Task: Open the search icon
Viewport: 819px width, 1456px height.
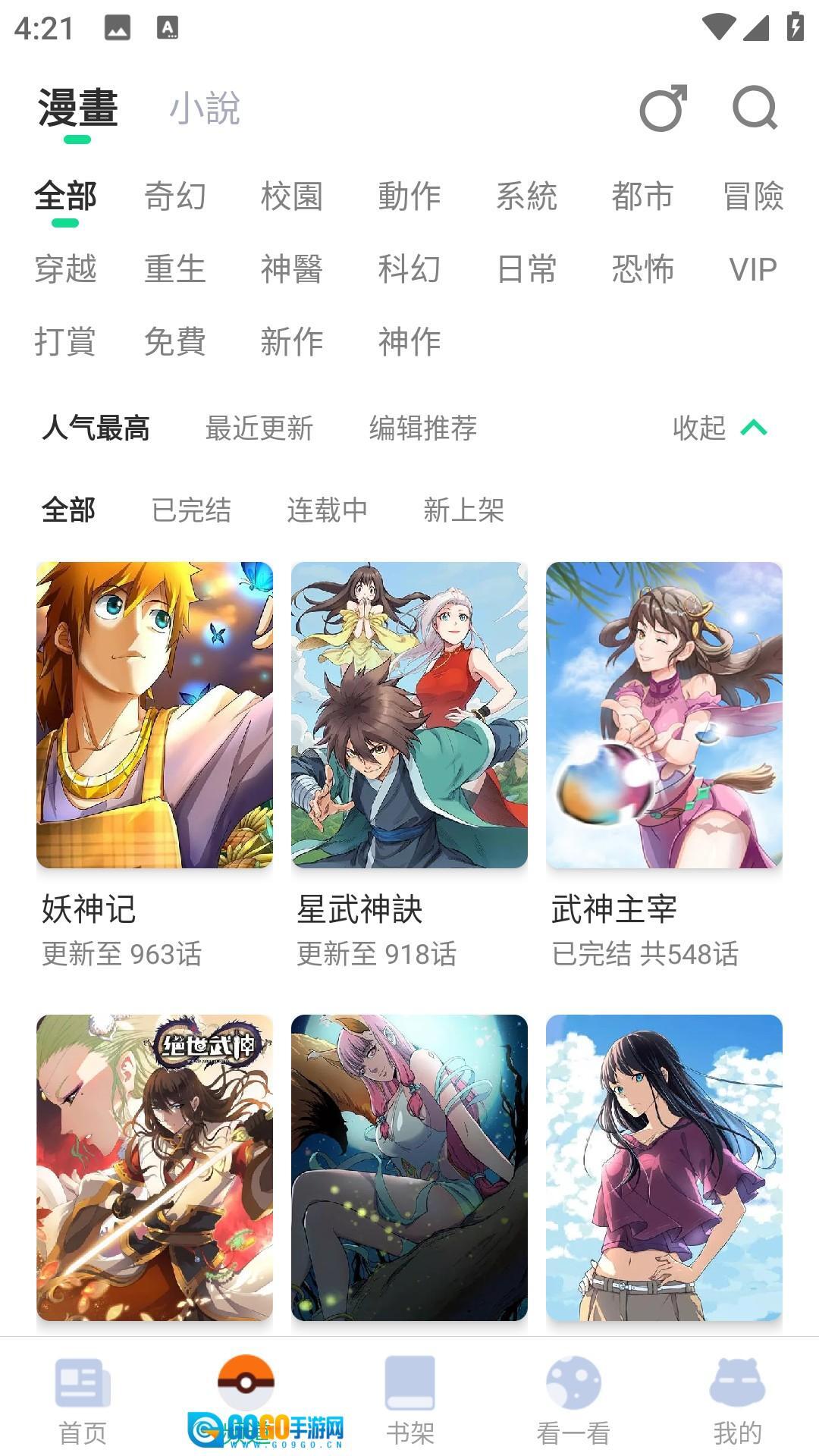Action: coord(755,108)
